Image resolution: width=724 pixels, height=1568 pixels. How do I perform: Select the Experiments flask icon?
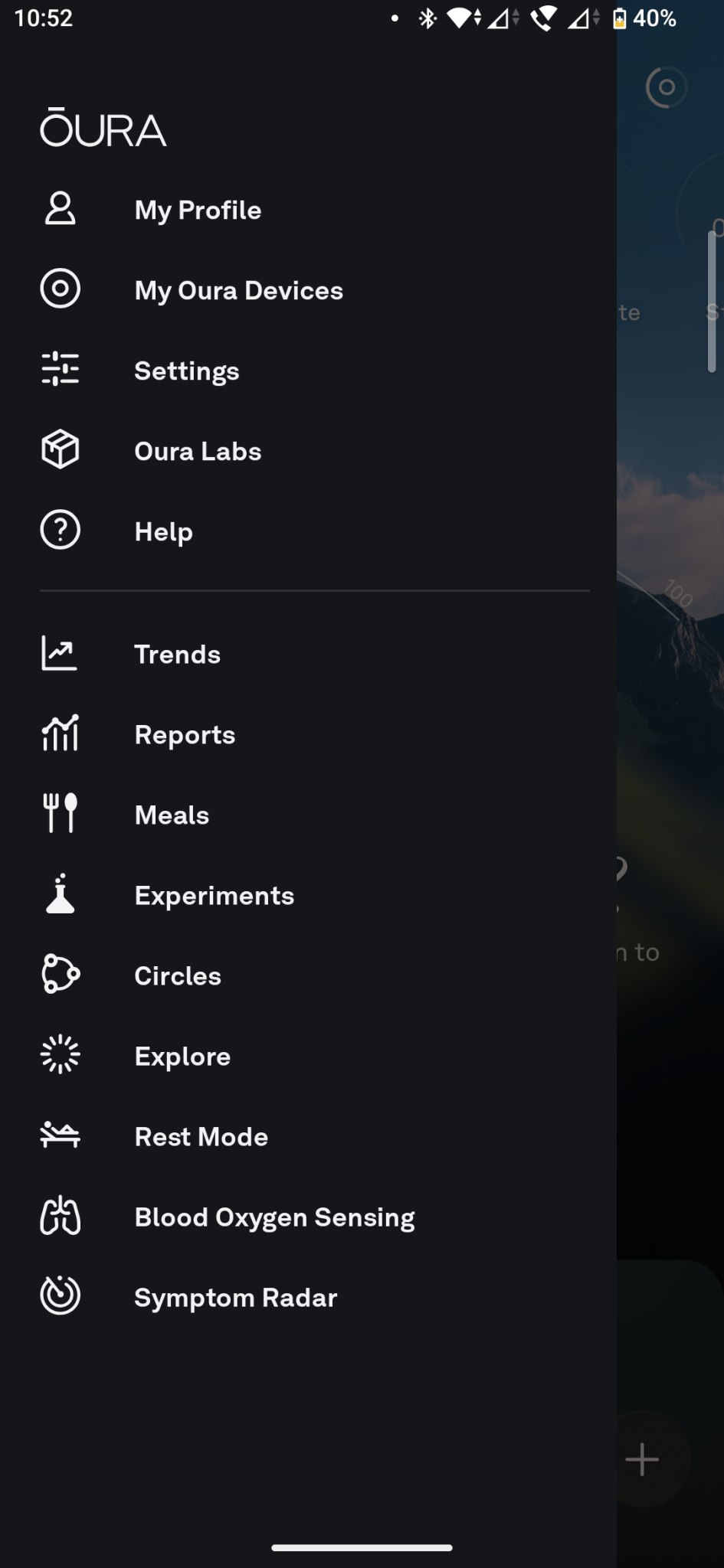click(61, 894)
